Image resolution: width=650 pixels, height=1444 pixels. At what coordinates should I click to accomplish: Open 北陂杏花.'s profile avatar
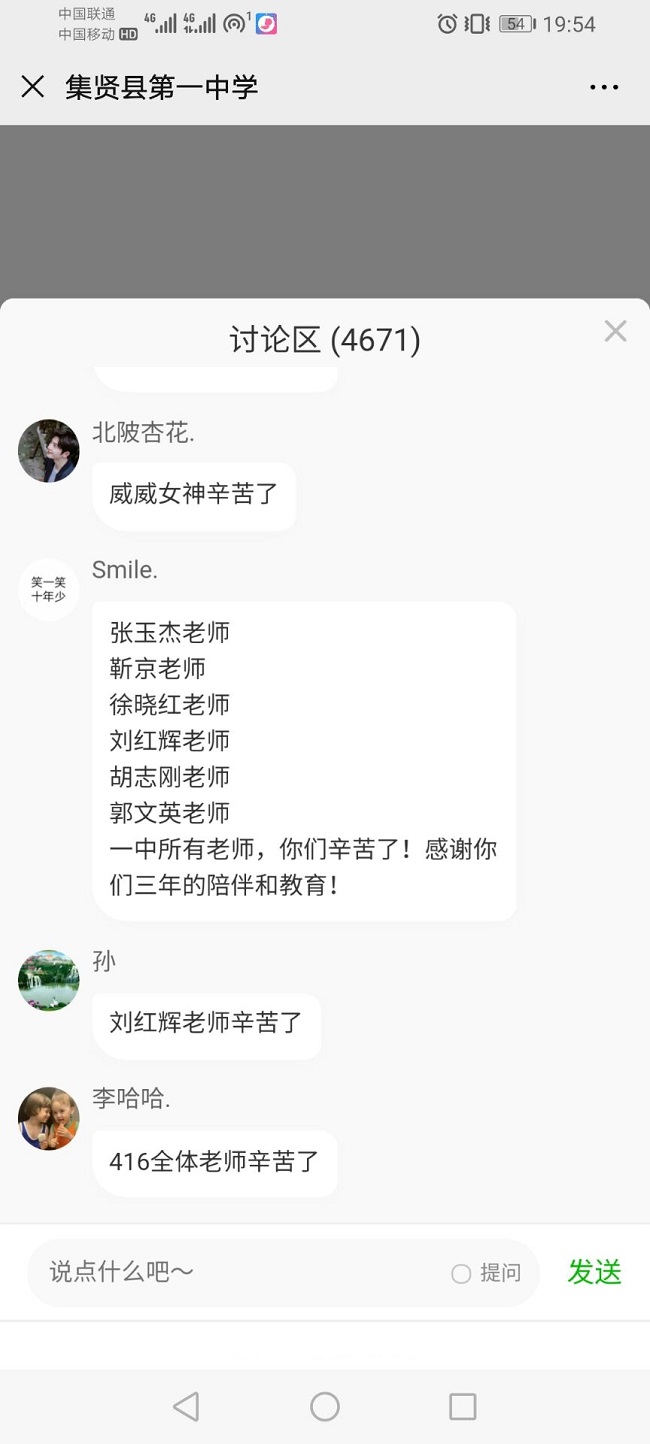pyautogui.click(x=48, y=451)
